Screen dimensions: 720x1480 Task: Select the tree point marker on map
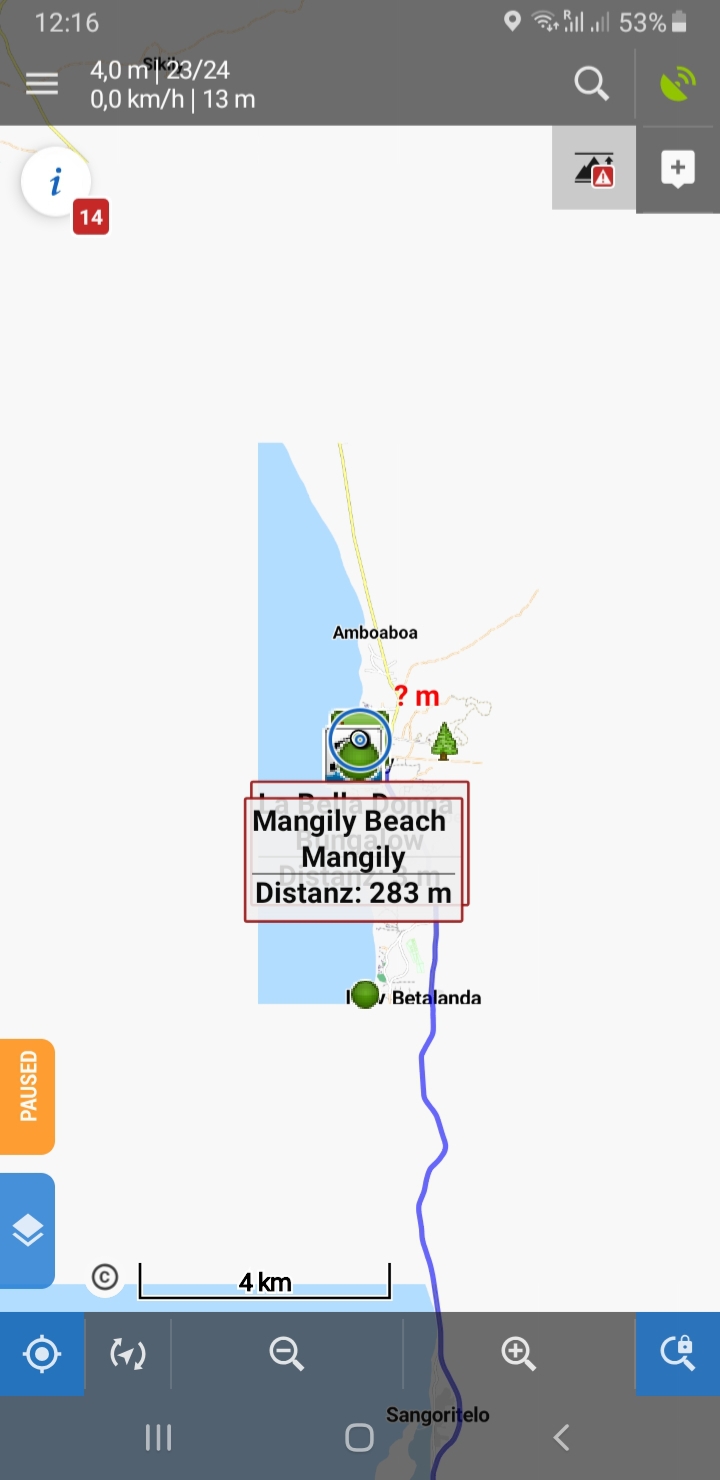click(x=444, y=741)
